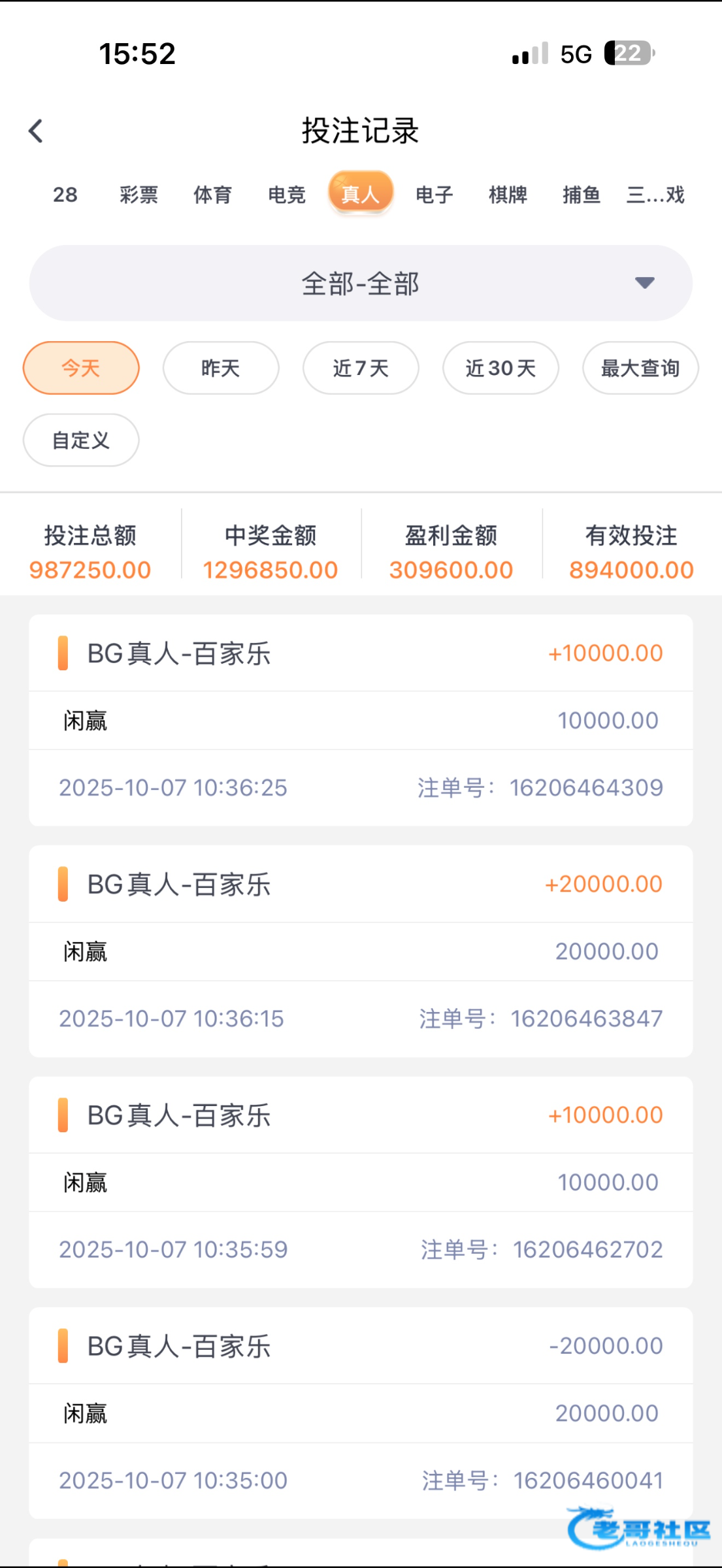Show records for 近30天
This screenshot has width=722, height=1568.
[500, 368]
